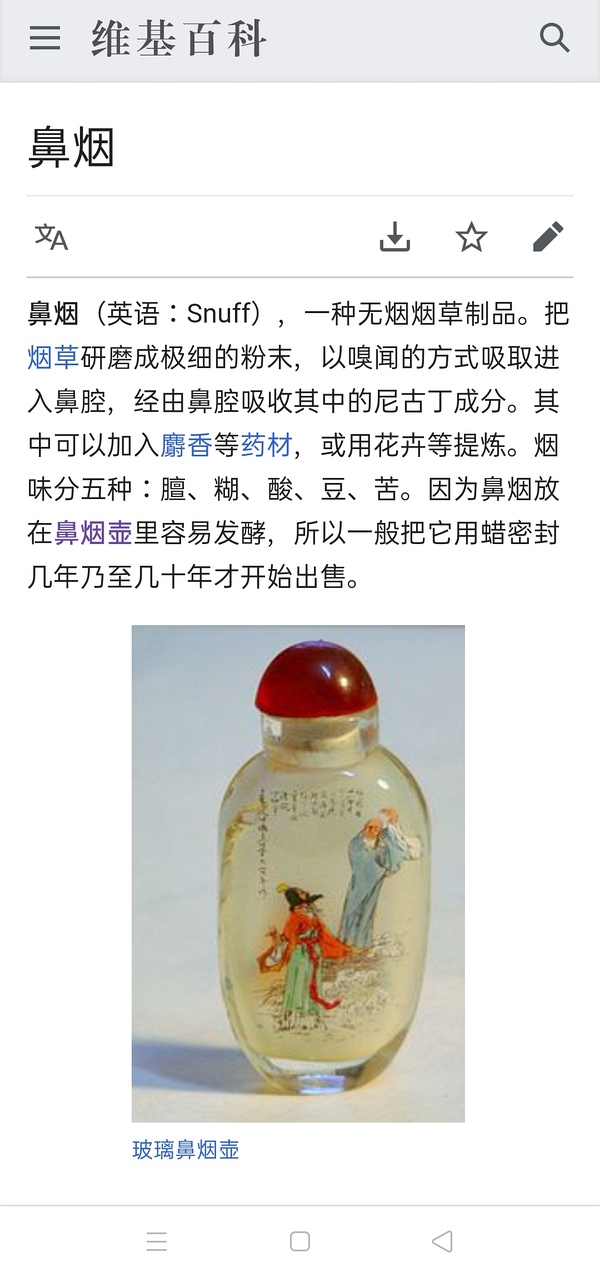
Task: Go back using the system back button
Action: pyautogui.click(x=442, y=1241)
